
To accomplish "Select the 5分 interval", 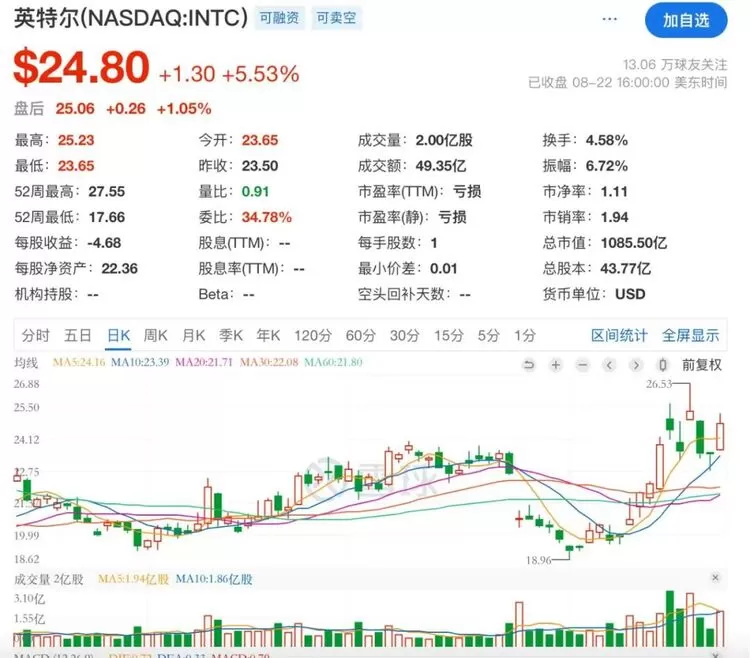I will pos(488,335).
